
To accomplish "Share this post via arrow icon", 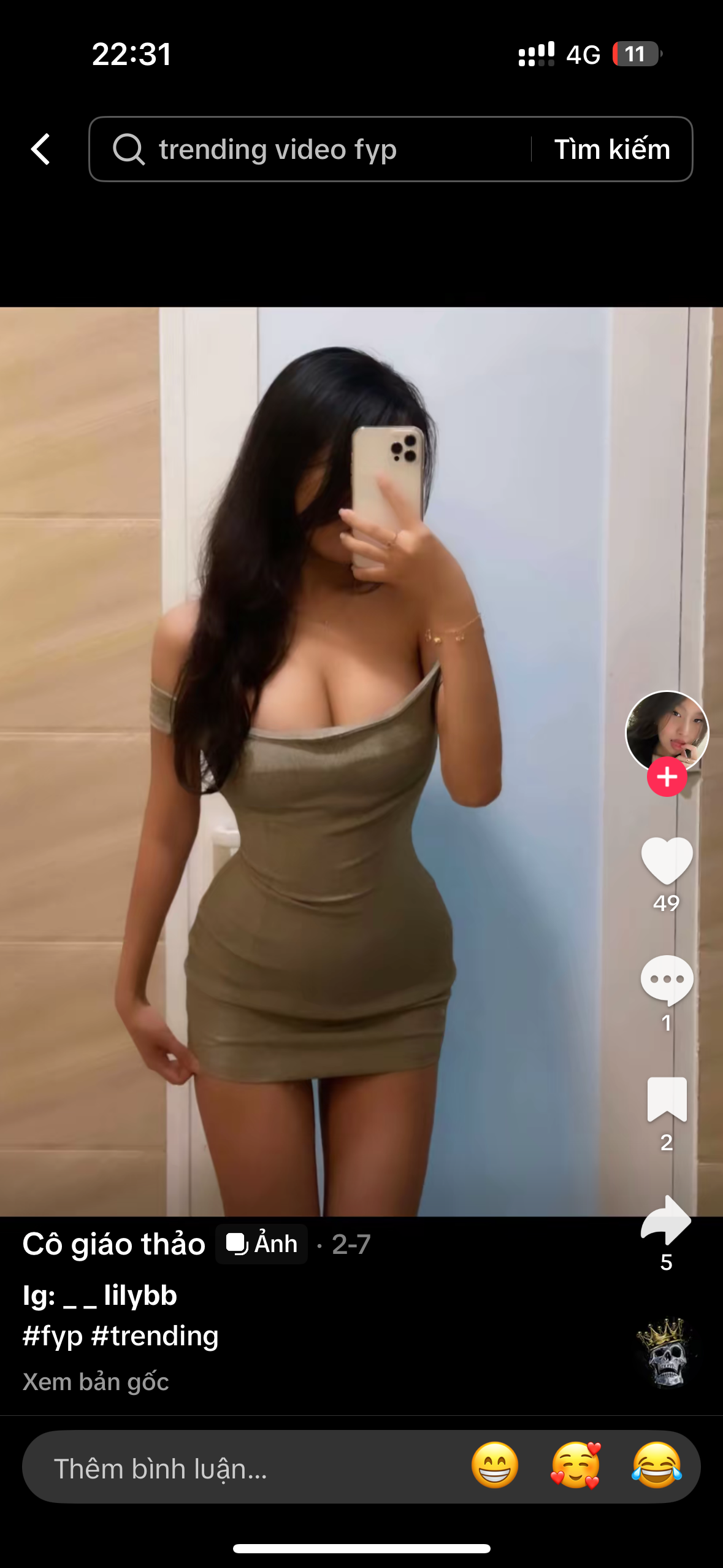I will (667, 1220).
